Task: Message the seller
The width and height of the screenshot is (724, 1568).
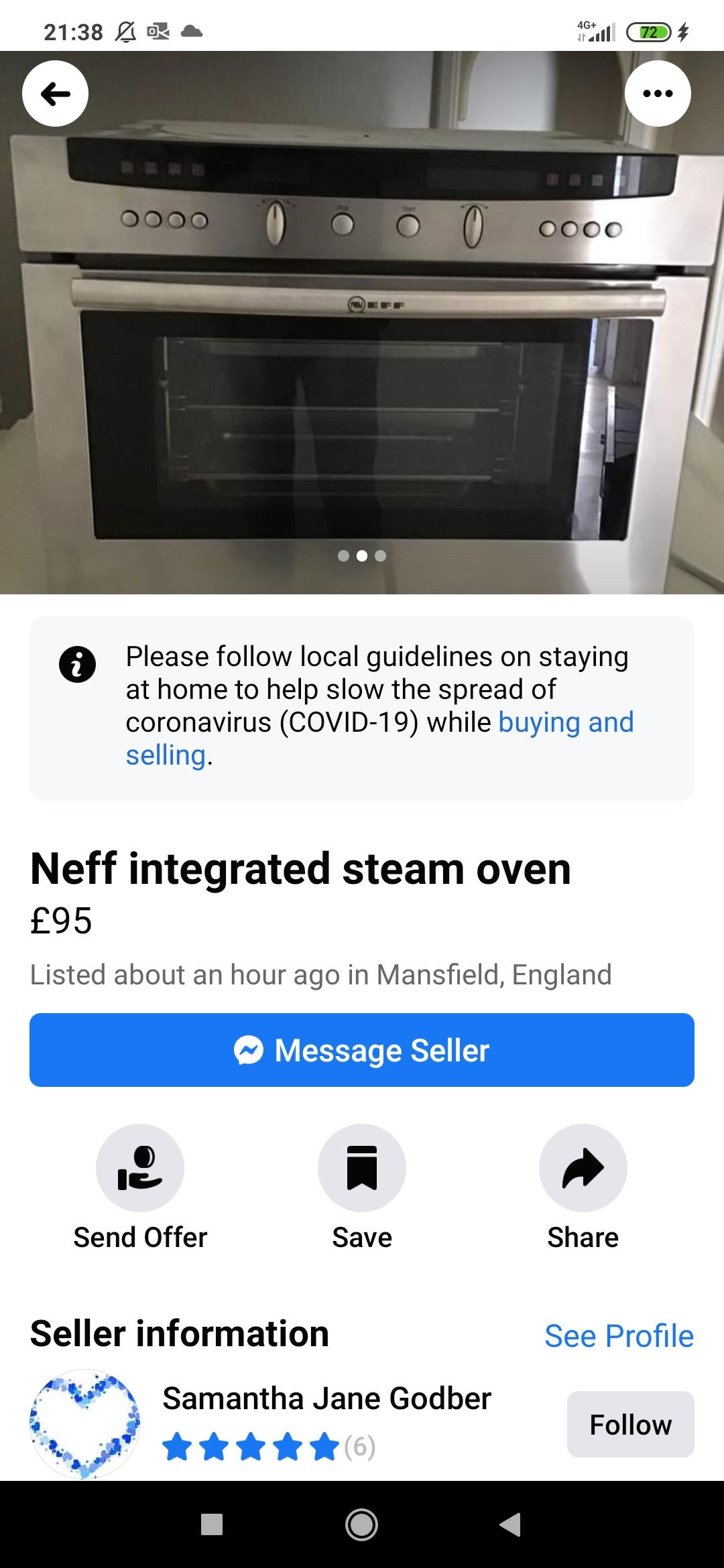Action: (362, 1050)
